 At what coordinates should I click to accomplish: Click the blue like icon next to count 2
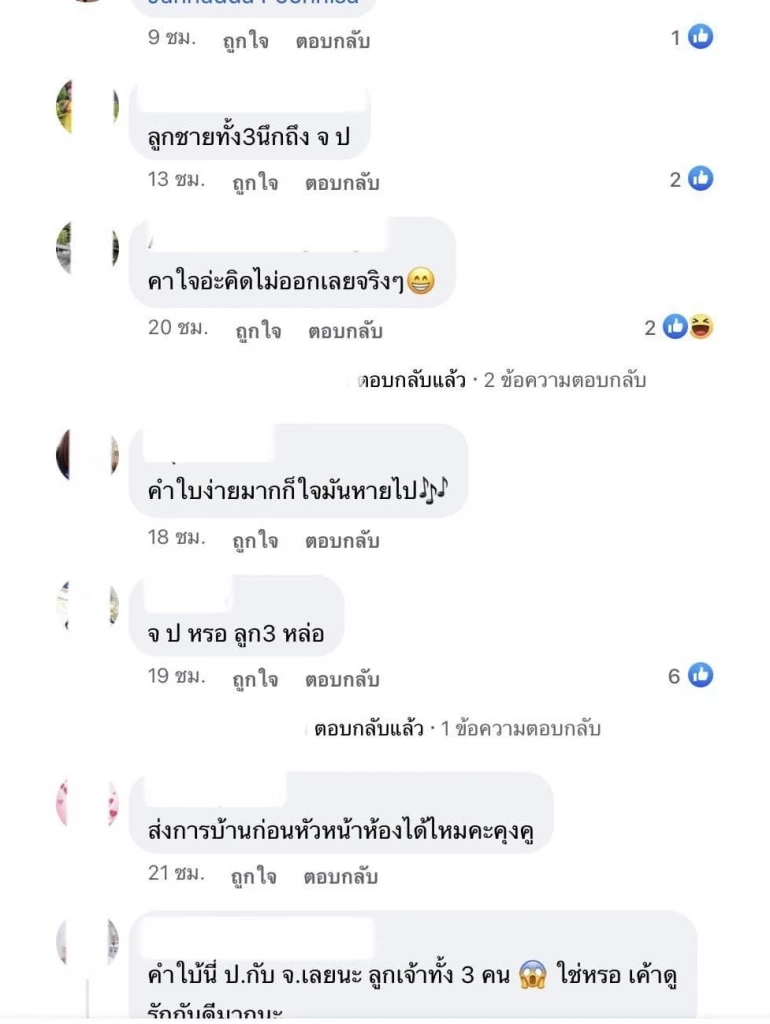tap(701, 177)
